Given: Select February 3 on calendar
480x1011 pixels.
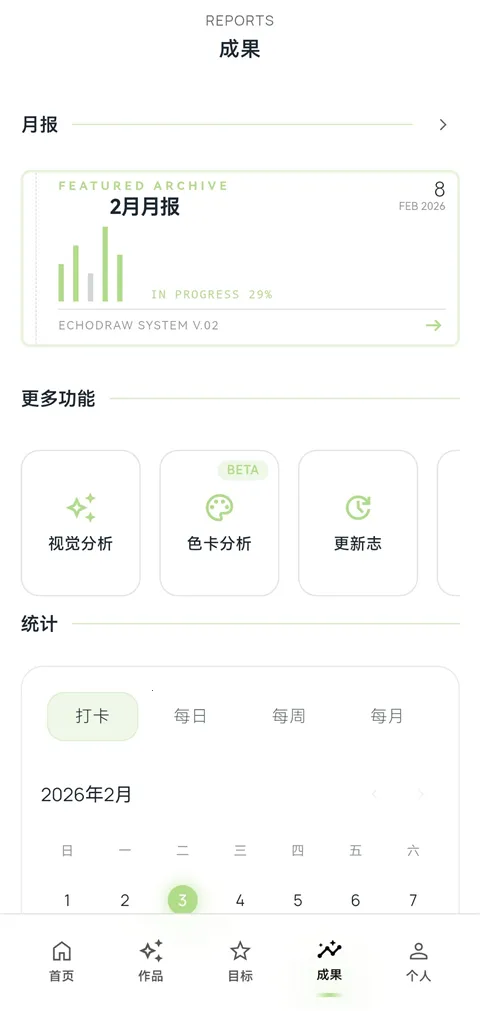Looking at the screenshot, I should tap(183, 900).
